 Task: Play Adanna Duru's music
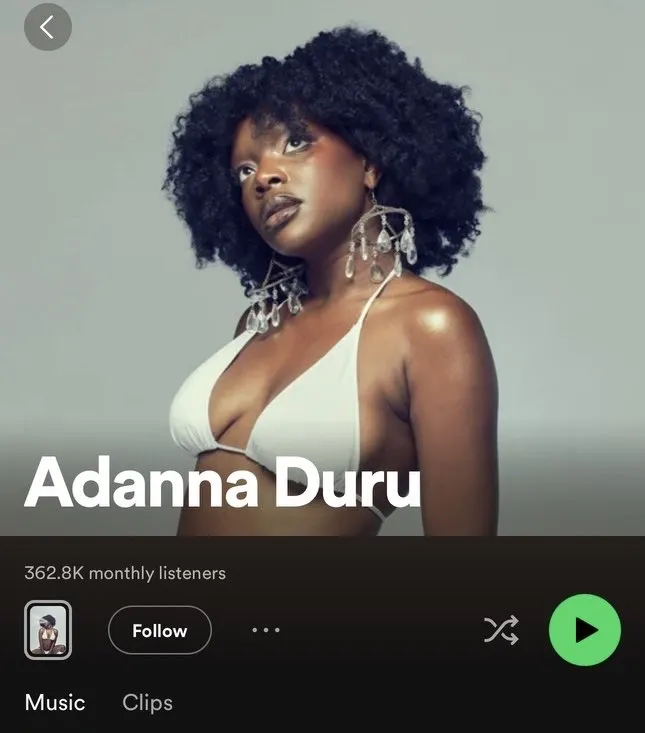[585, 630]
